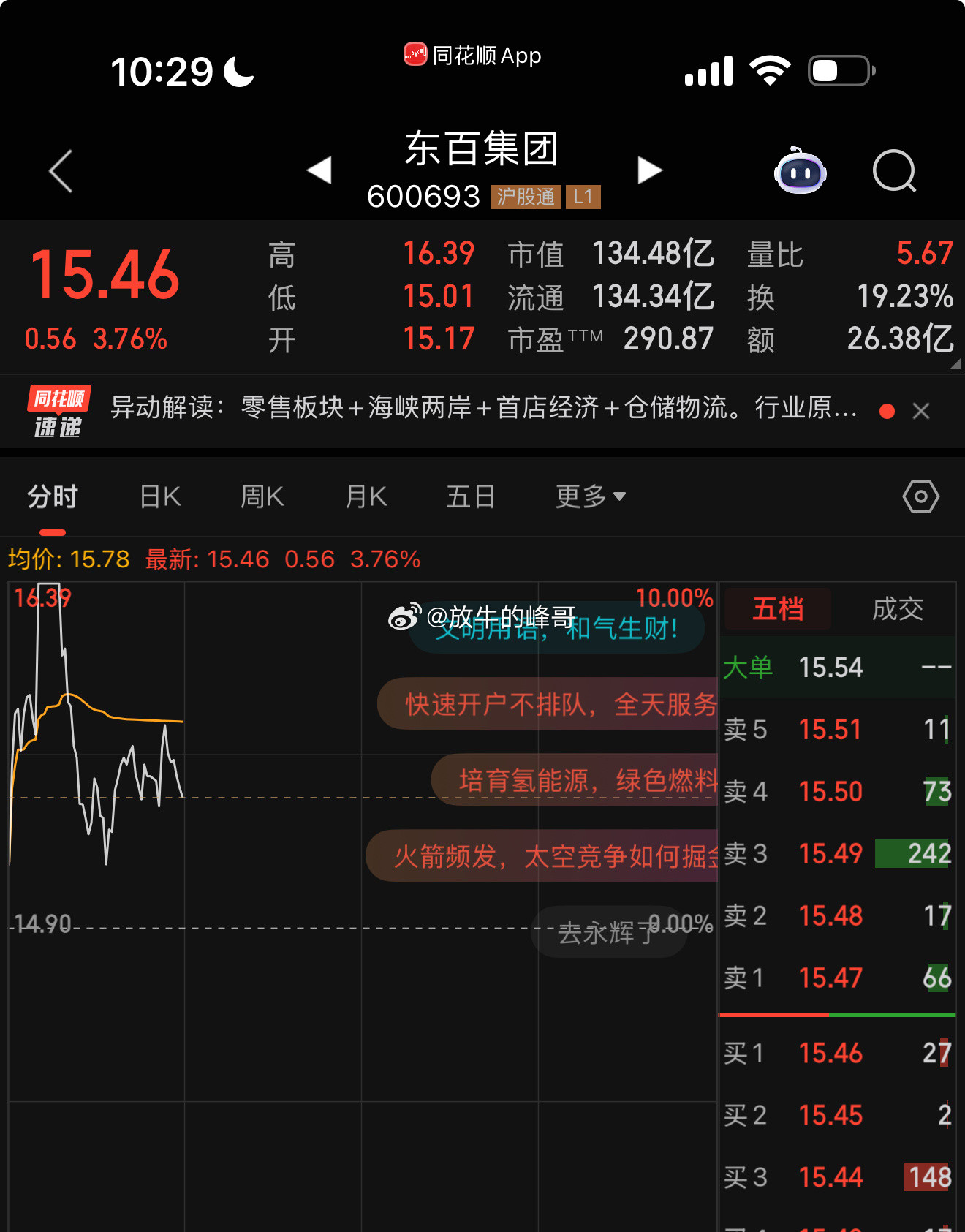Open chart settings gear icon

[920, 496]
